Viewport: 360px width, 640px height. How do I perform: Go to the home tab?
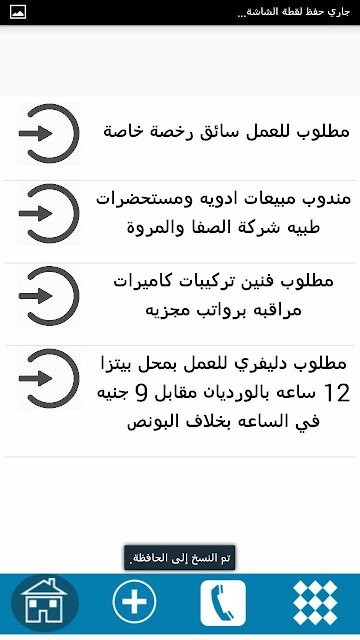pos(44,602)
